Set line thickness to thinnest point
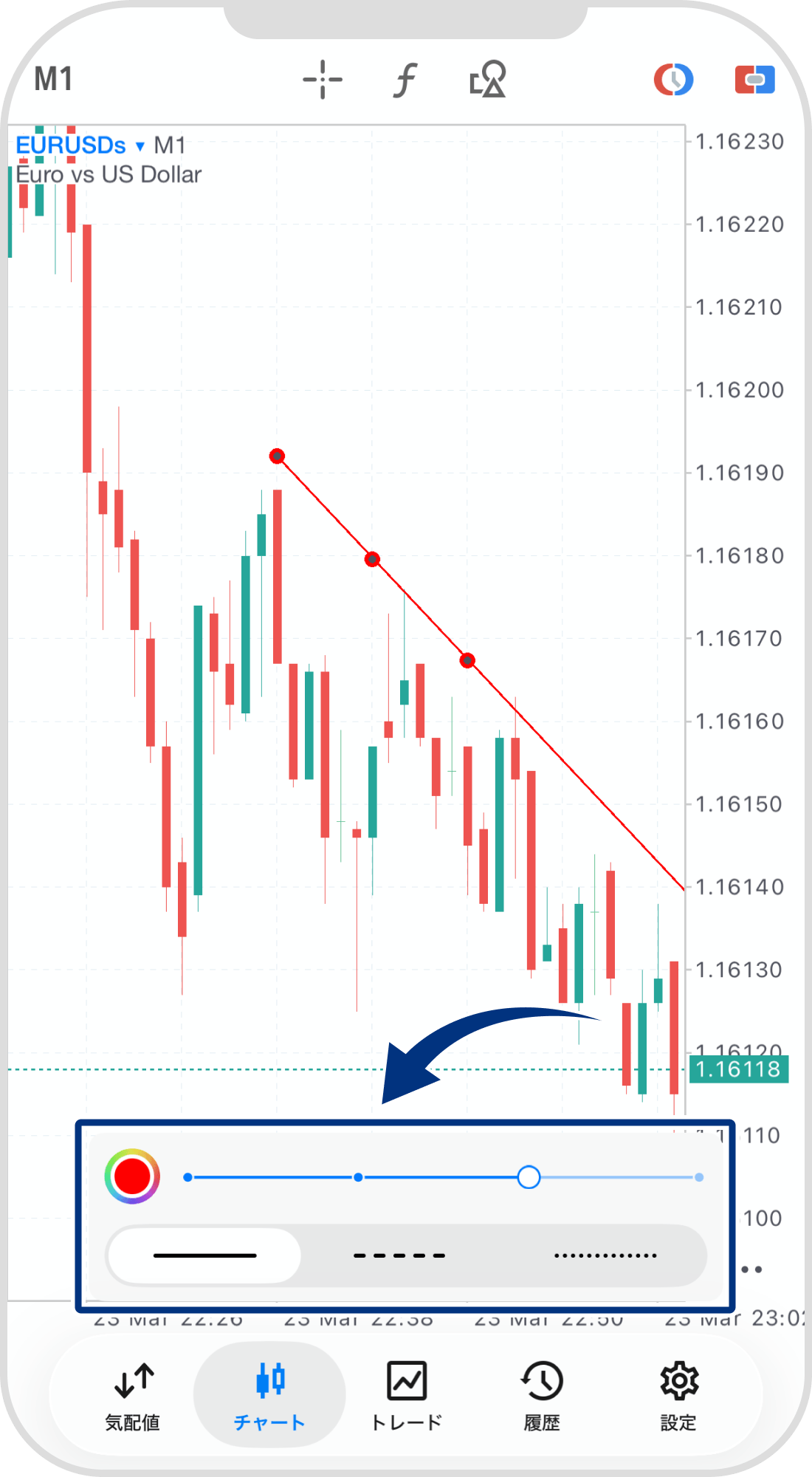The image size is (812, 1477). point(188,1177)
